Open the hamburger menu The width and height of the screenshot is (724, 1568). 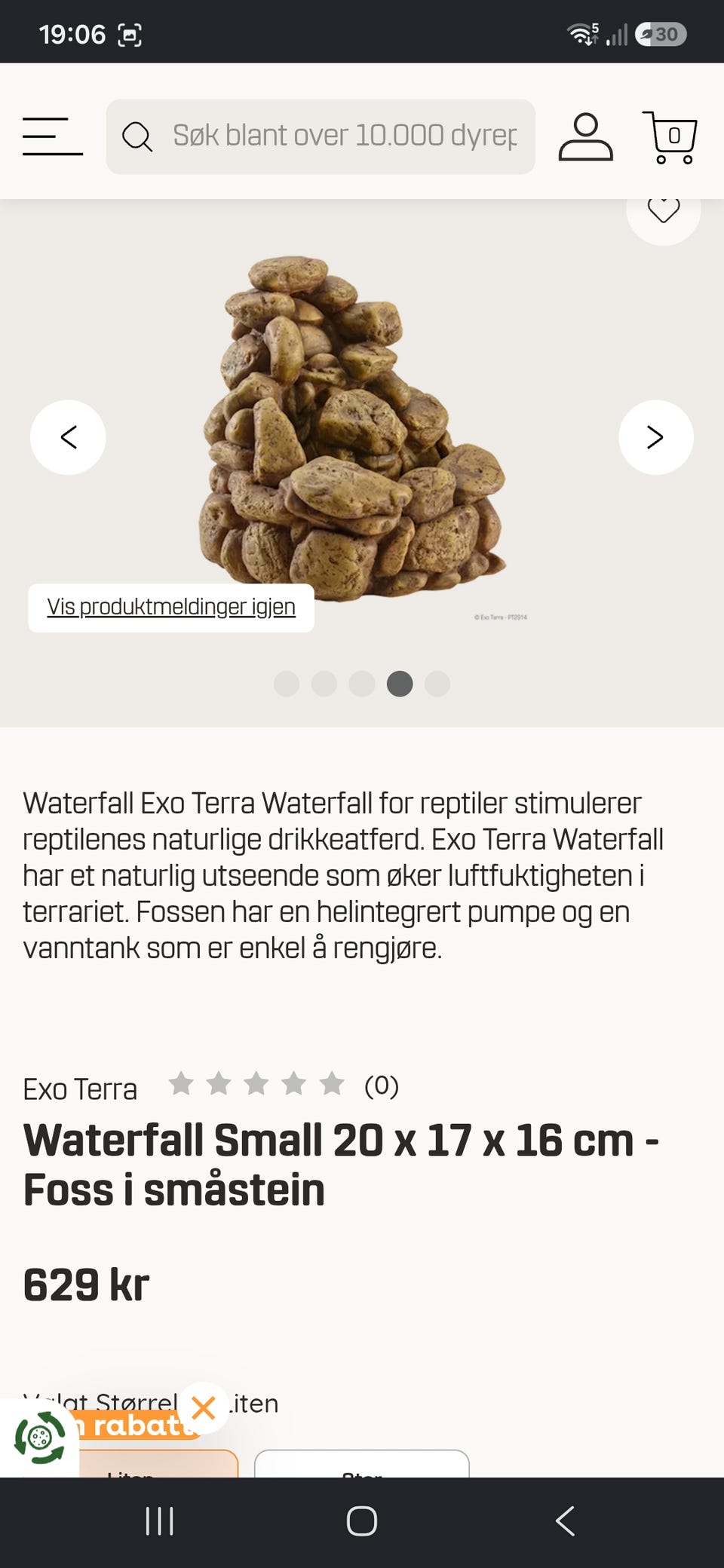[53, 136]
